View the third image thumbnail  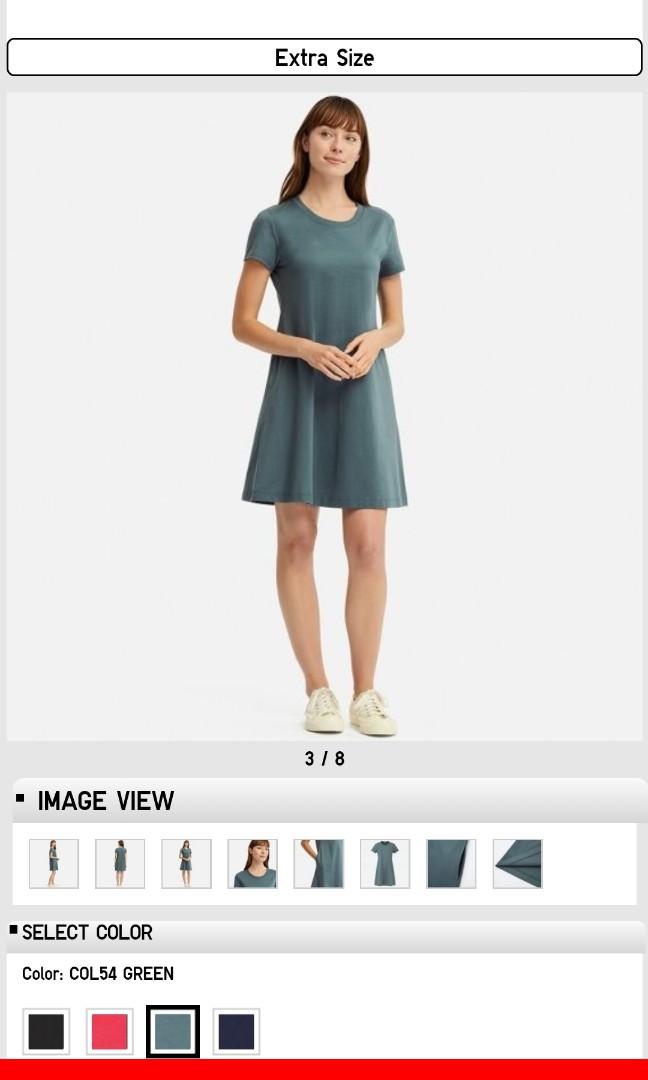[186, 864]
